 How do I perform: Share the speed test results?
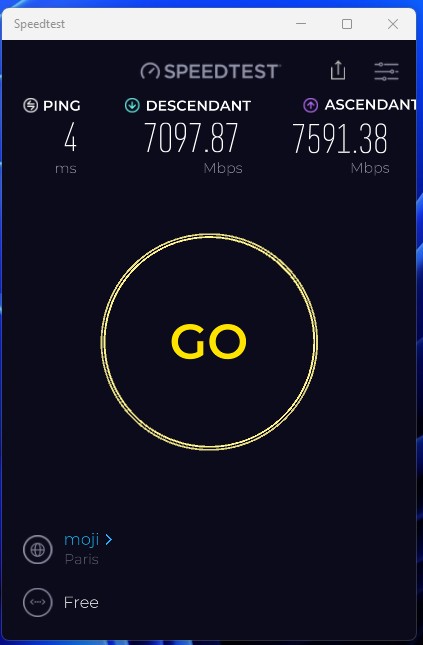click(338, 70)
